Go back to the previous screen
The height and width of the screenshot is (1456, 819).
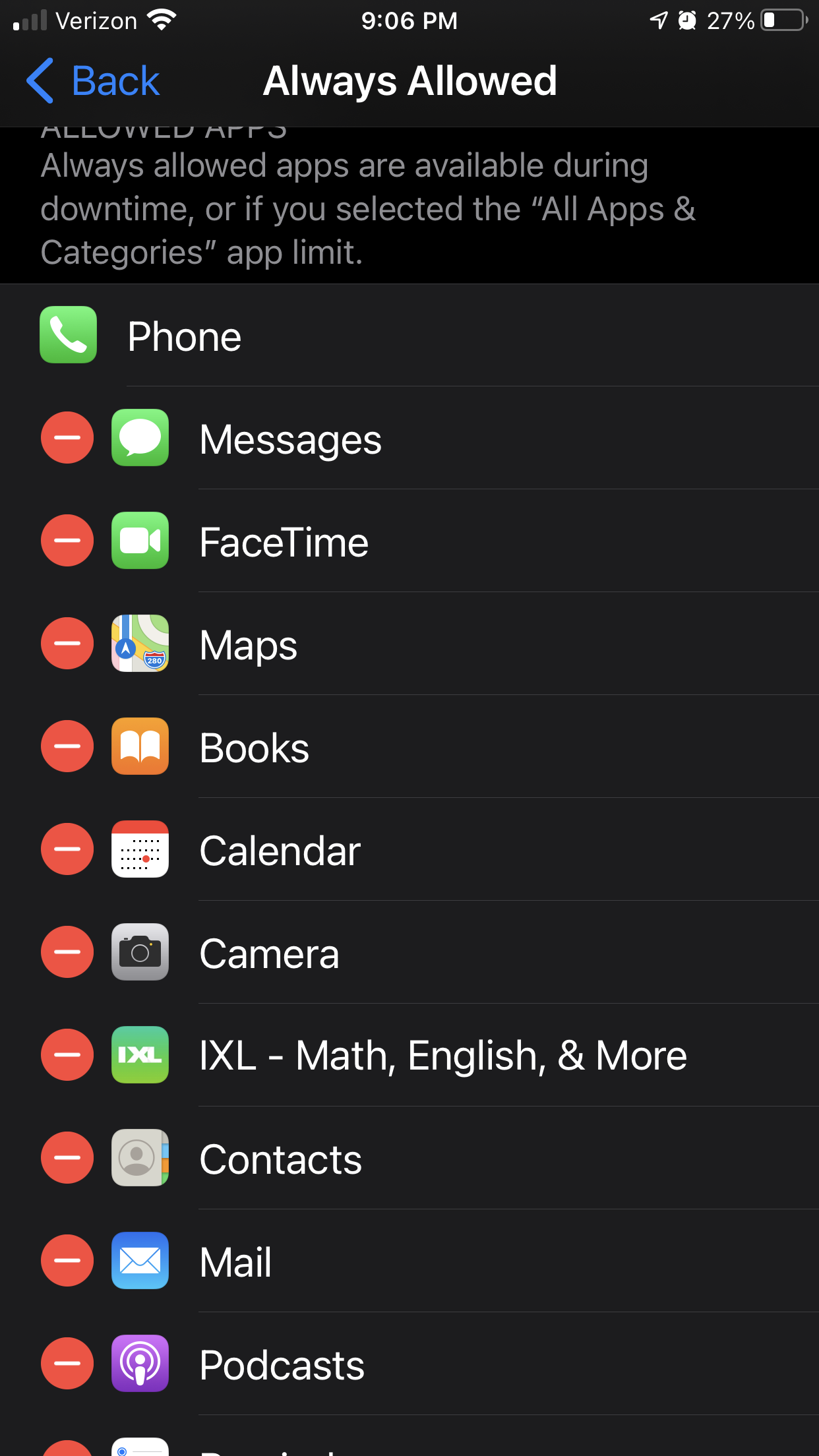click(x=92, y=81)
